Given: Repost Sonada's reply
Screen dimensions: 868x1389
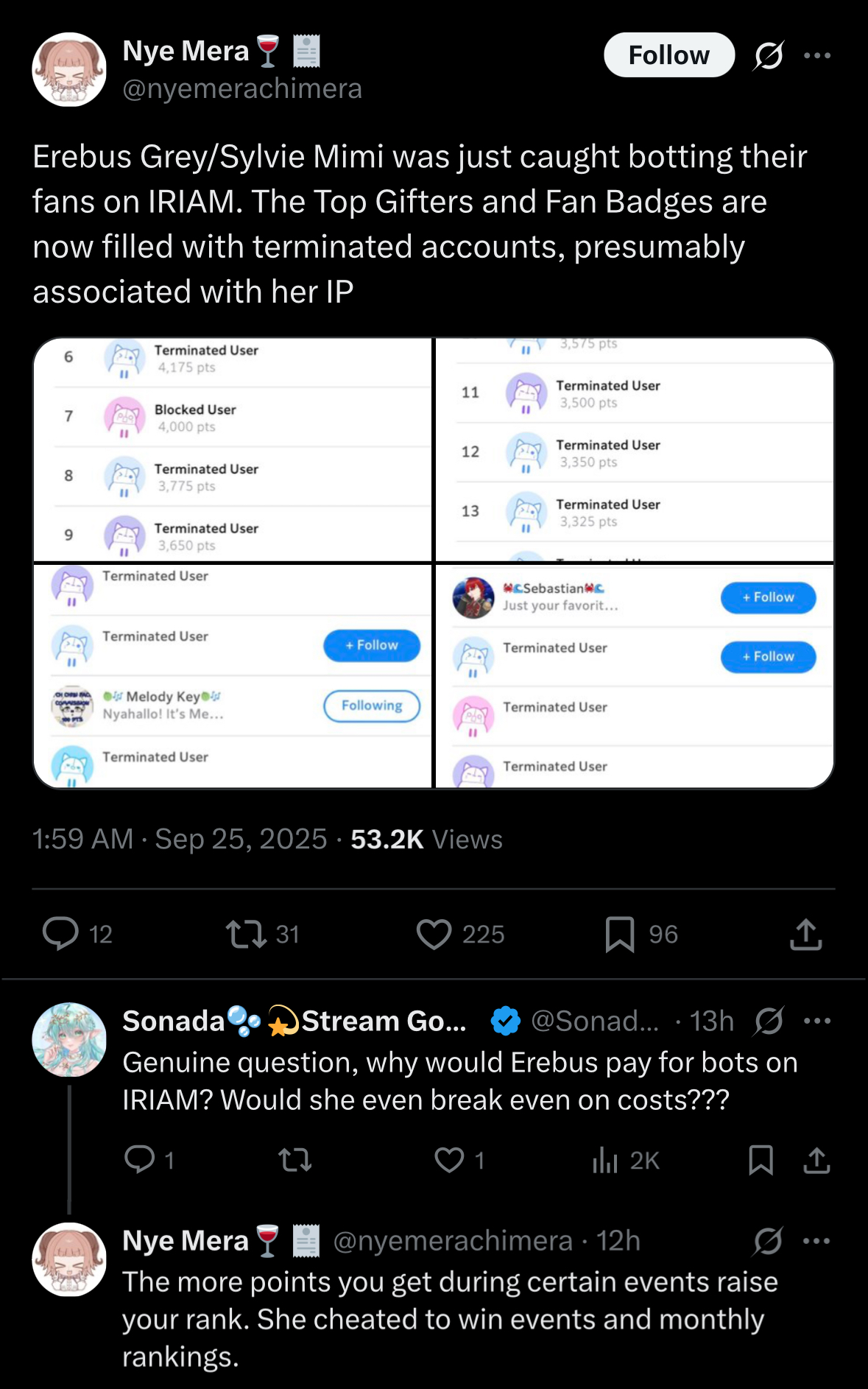Looking at the screenshot, I should click(x=295, y=1160).
